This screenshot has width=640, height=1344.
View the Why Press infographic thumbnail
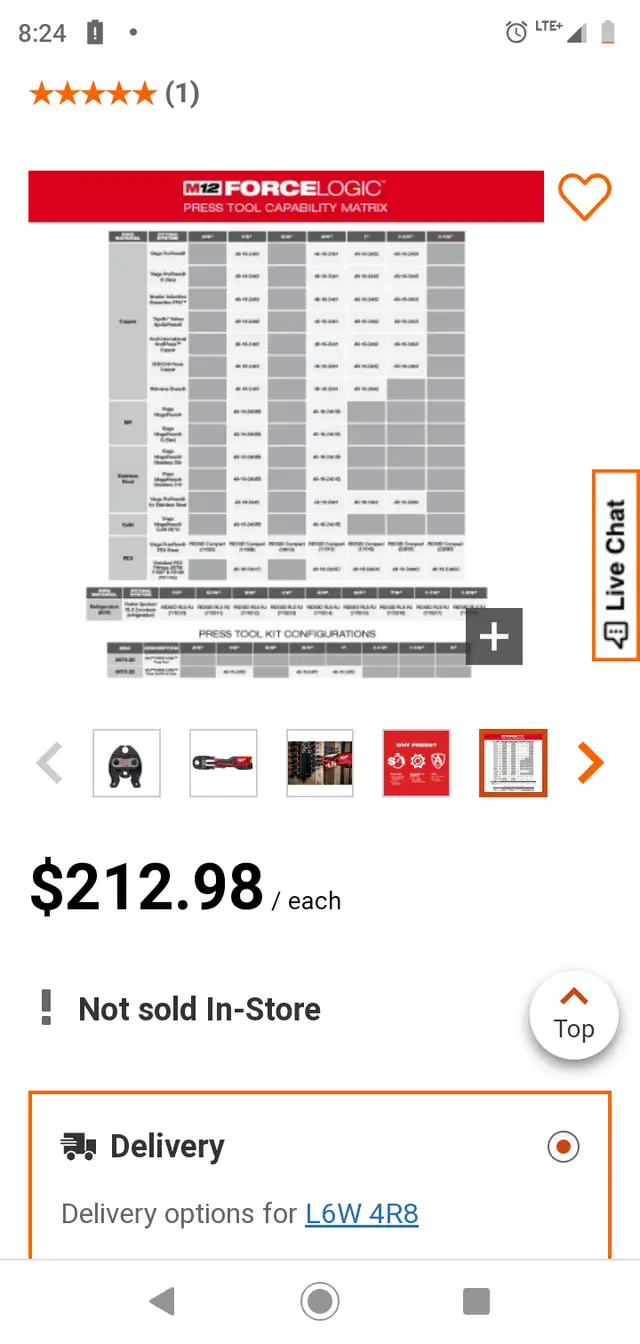pyautogui.click(x=416, y=763)
